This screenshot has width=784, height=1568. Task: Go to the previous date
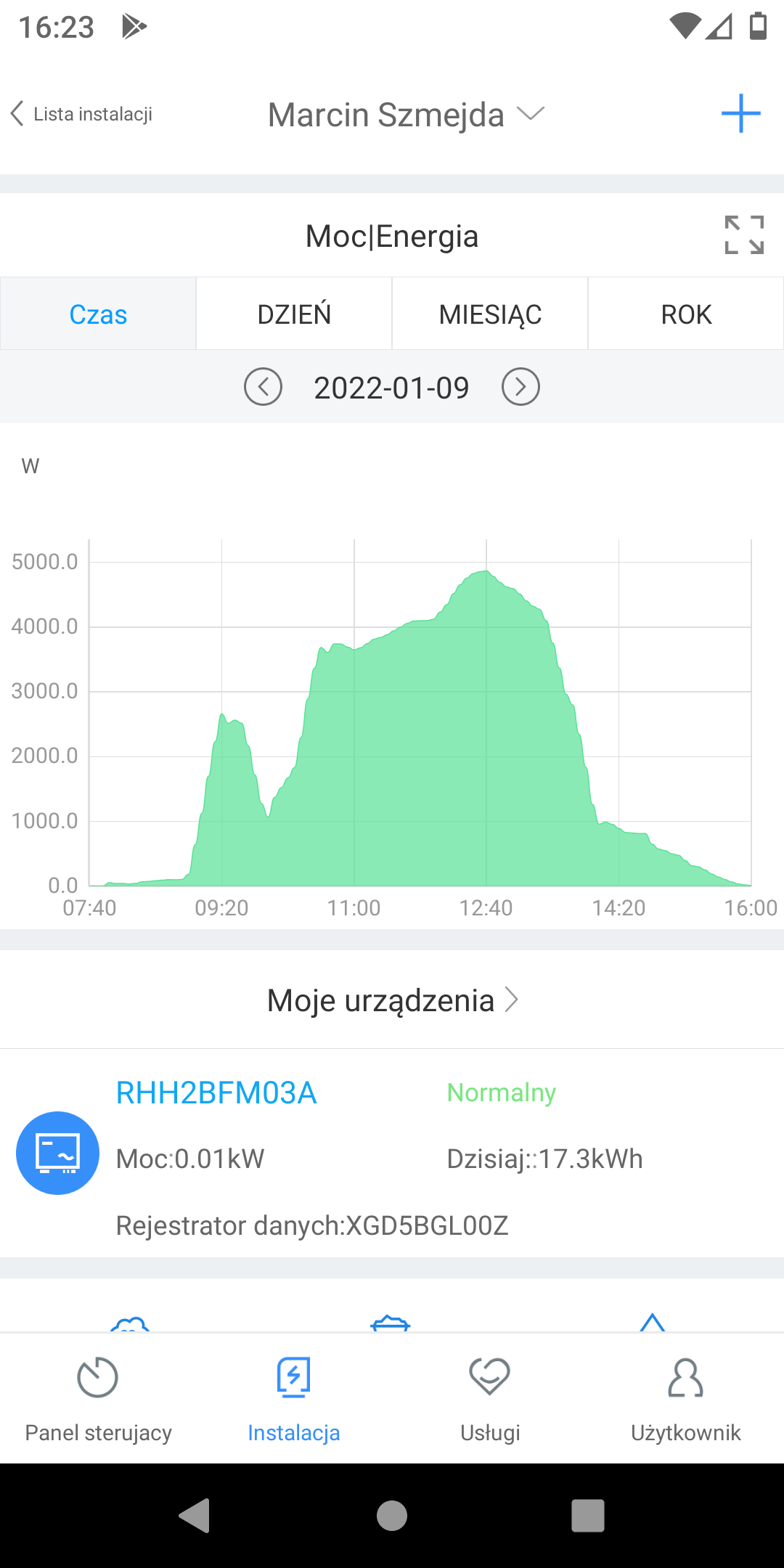263,387
